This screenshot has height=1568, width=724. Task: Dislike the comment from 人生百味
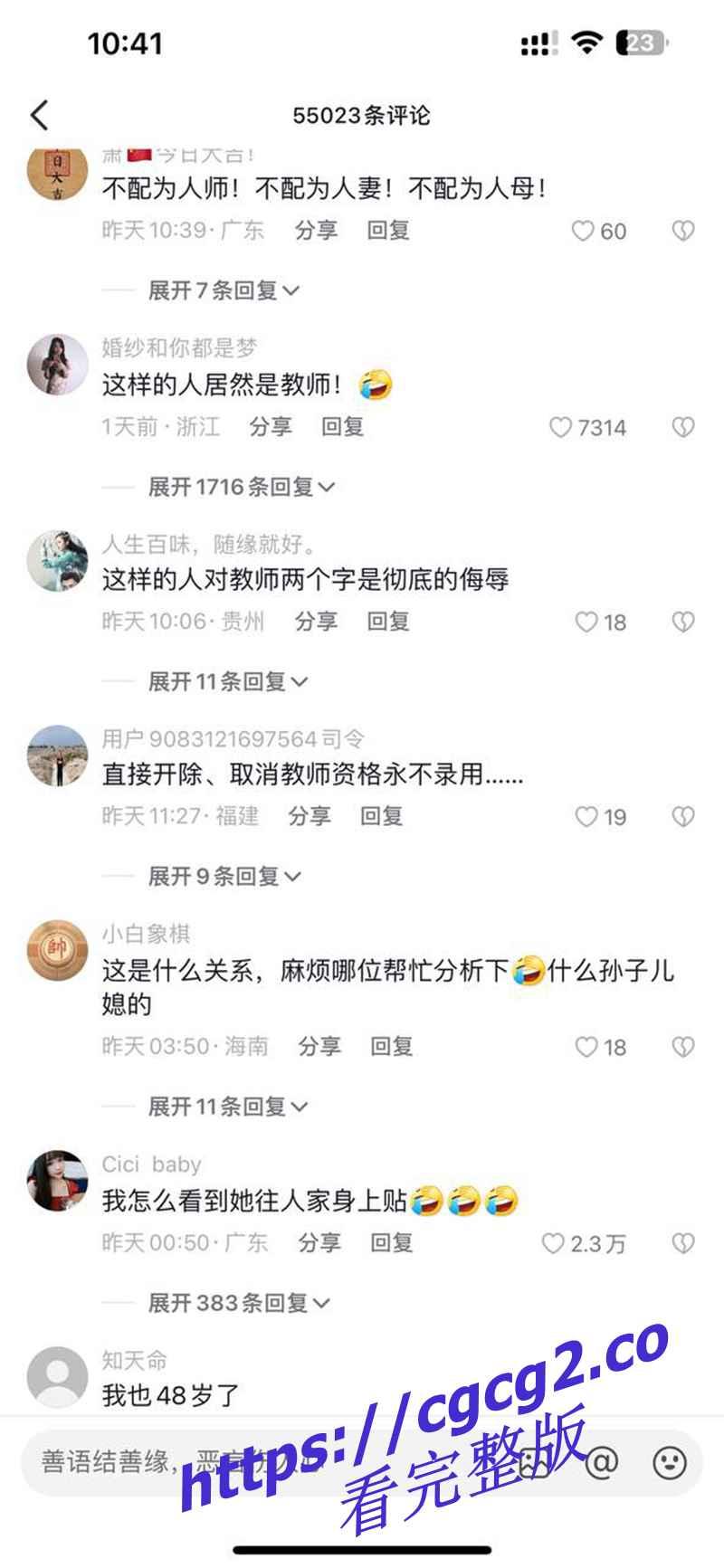[683, 622]
